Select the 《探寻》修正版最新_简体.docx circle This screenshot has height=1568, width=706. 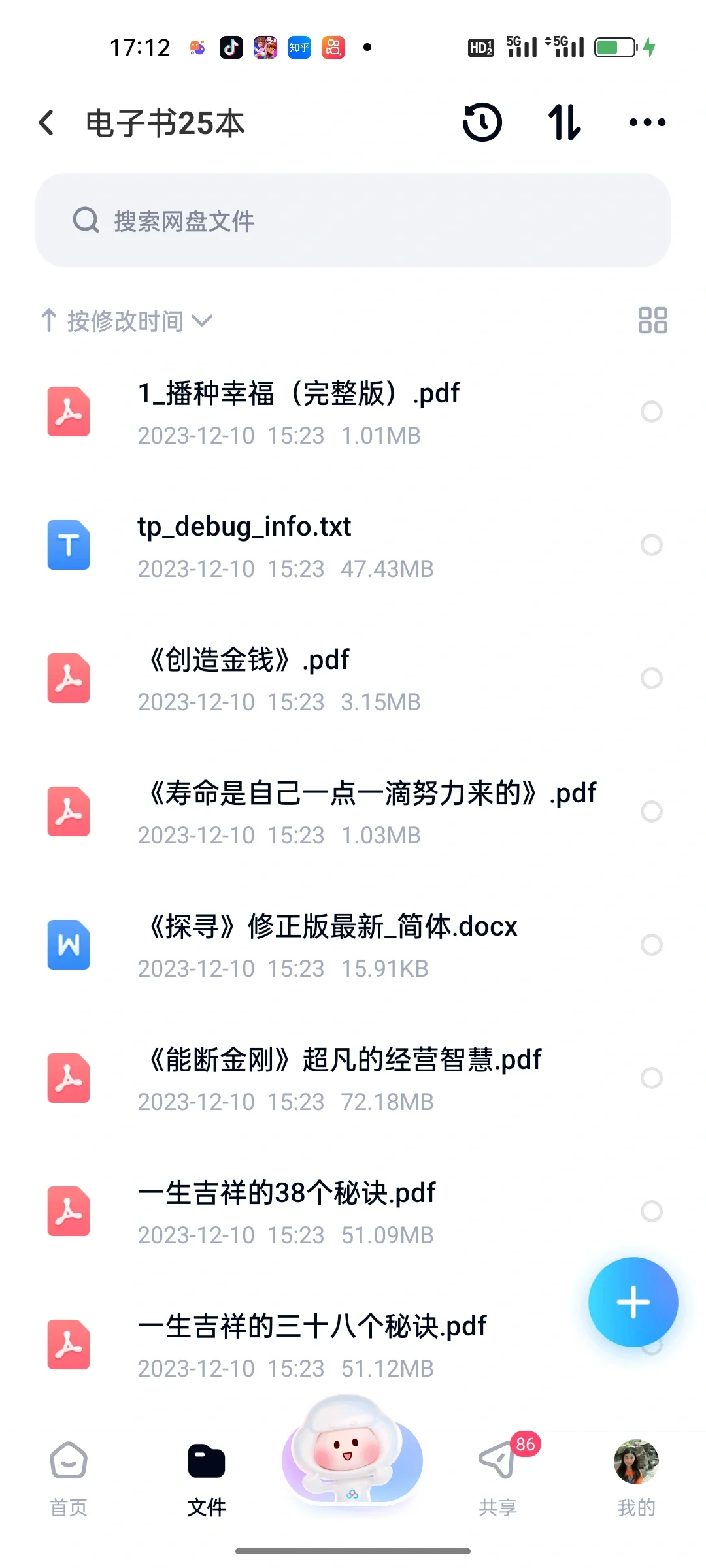pos(651,945)
